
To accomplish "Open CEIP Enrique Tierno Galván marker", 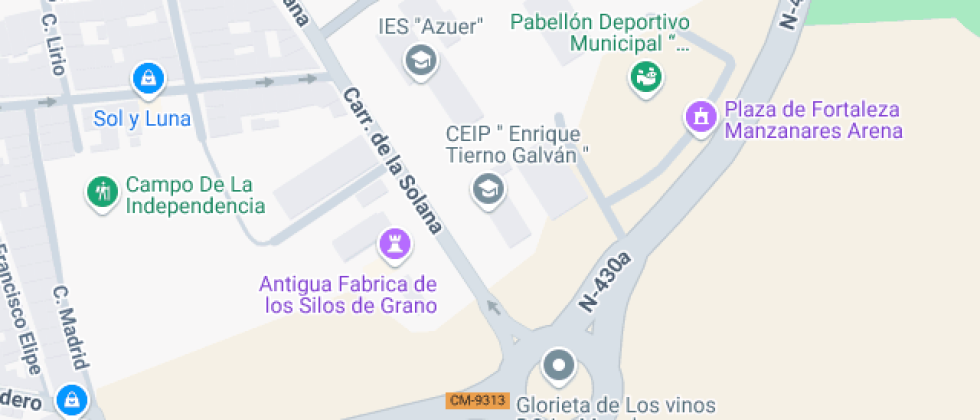I will [488, 187].
